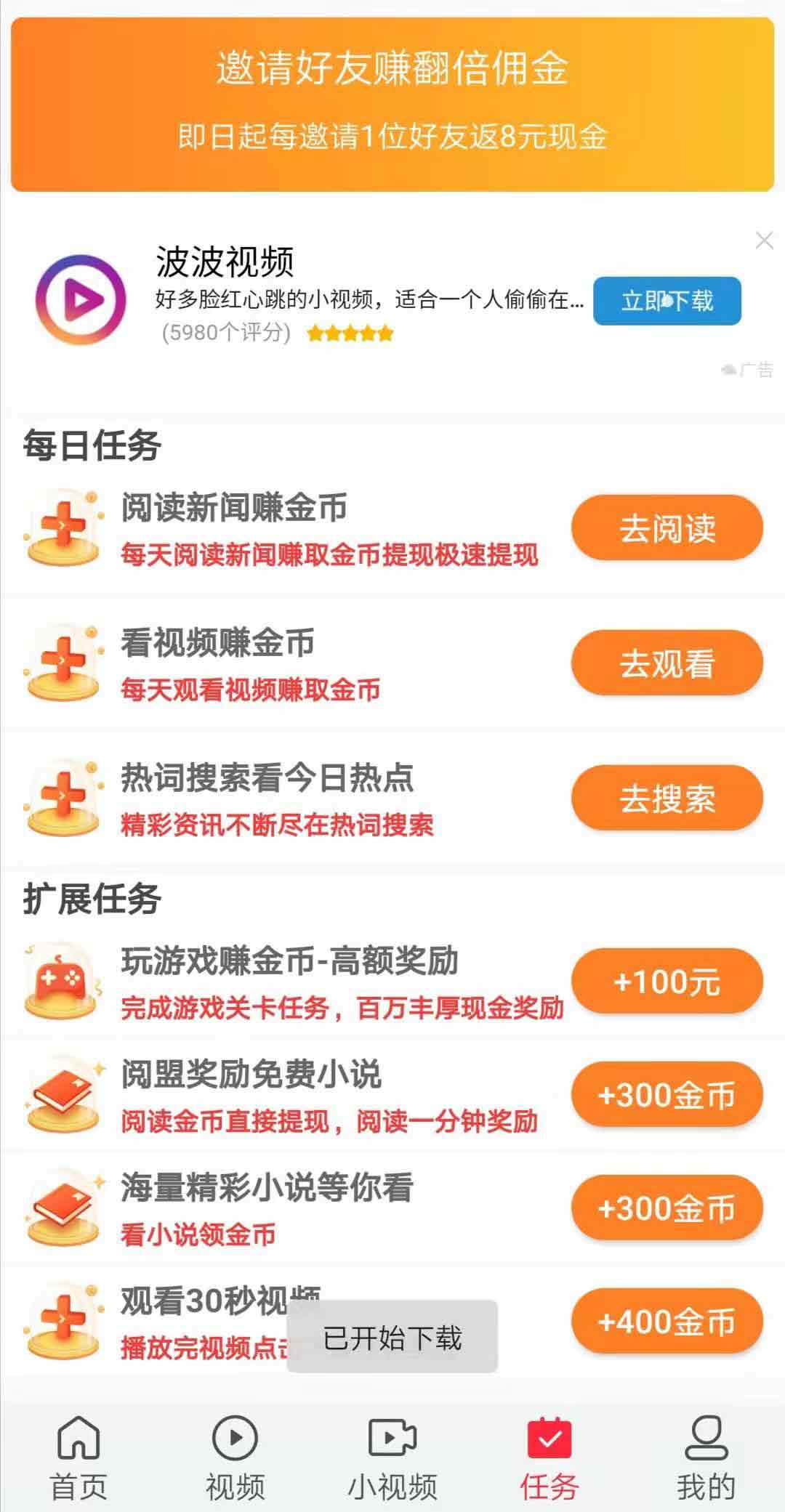Tap the +400金币 video reward button
The width and height of the screenshot is (785, 1512).
click(667, 1321)
